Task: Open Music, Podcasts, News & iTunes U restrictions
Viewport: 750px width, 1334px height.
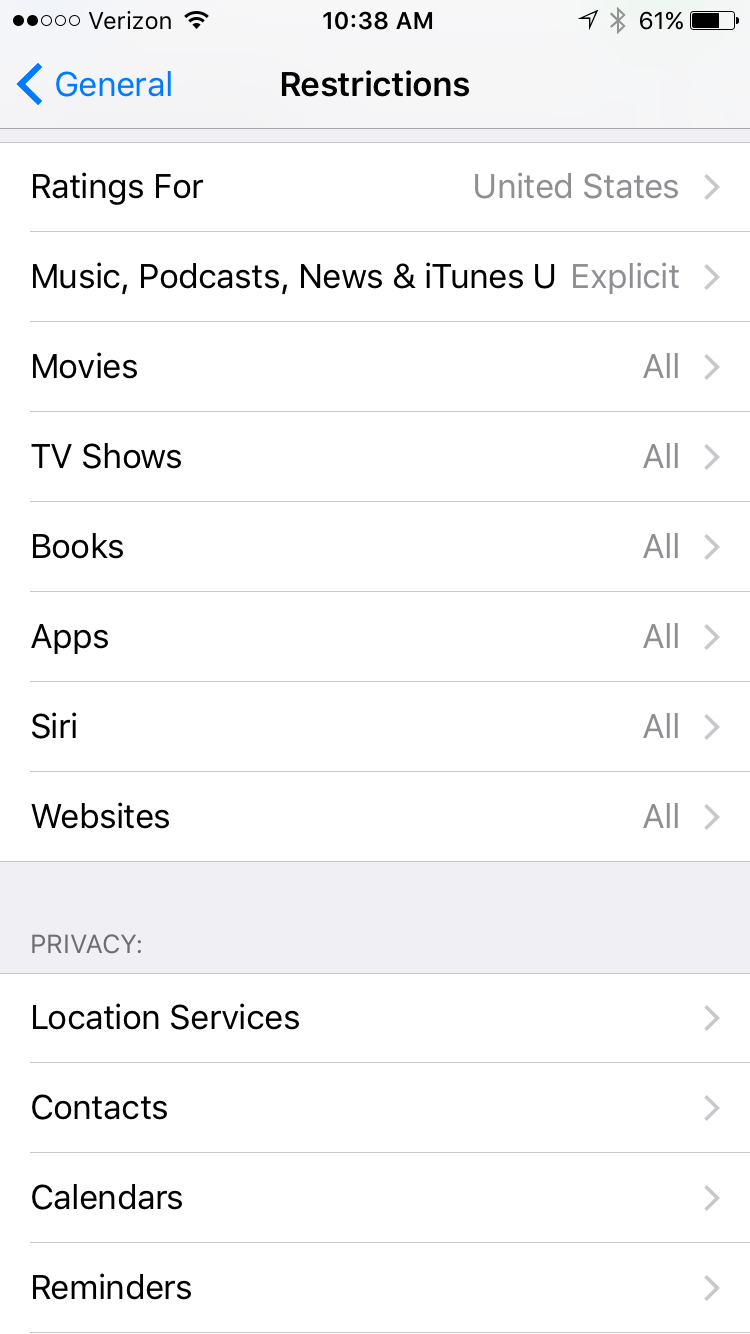Action: tap(375, 277)
